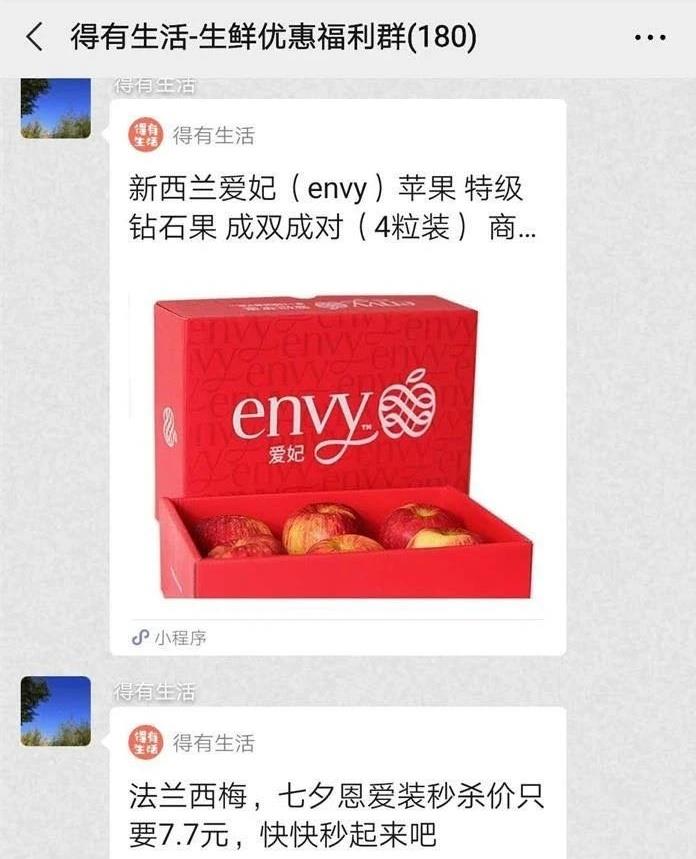696x859 pixels.
Task: Go back from the group chat
Action: click(x=35, y=38)
